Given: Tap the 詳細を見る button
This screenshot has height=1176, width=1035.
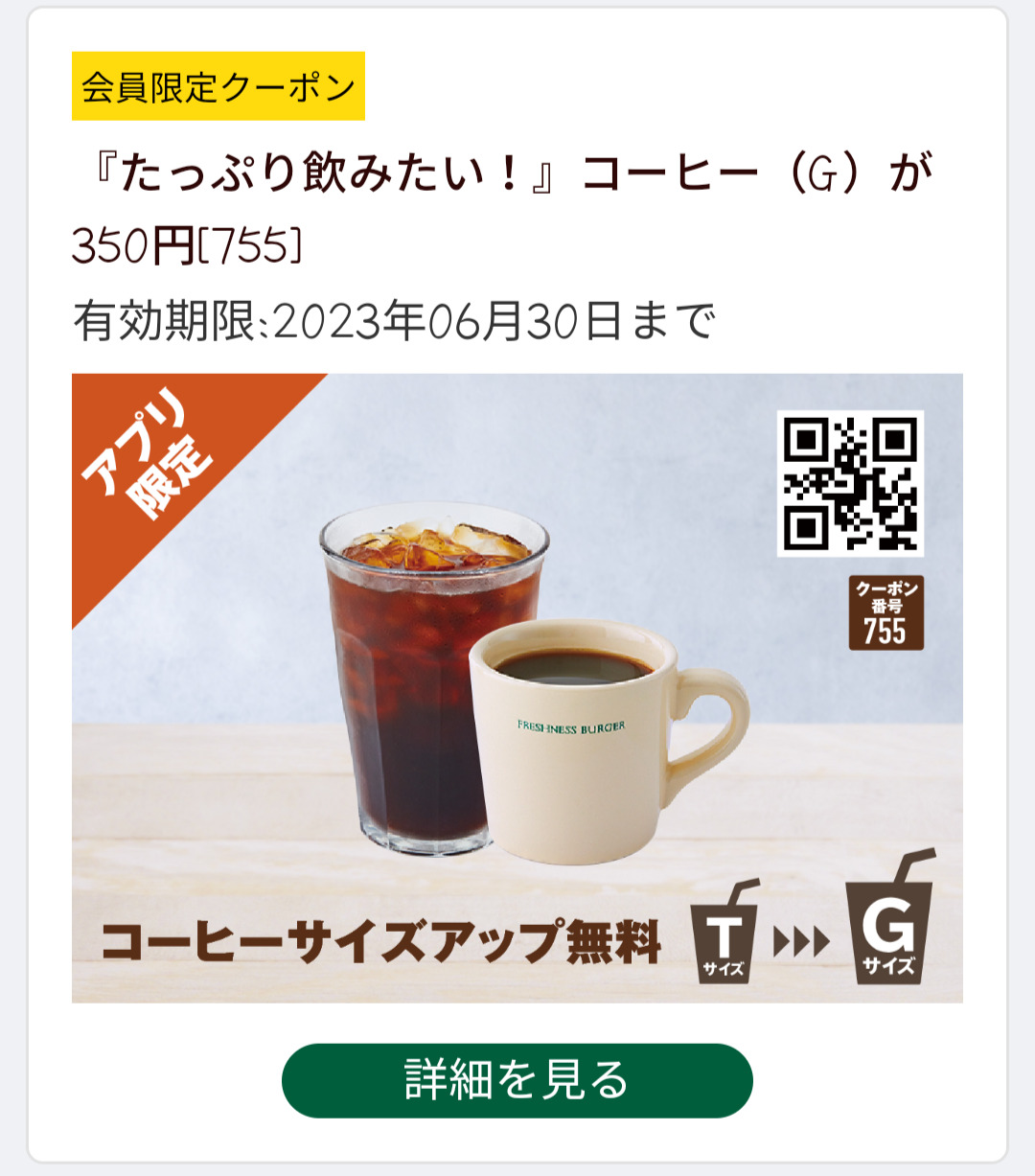Looking at the screenshot, I should [x=517, y=1080].
